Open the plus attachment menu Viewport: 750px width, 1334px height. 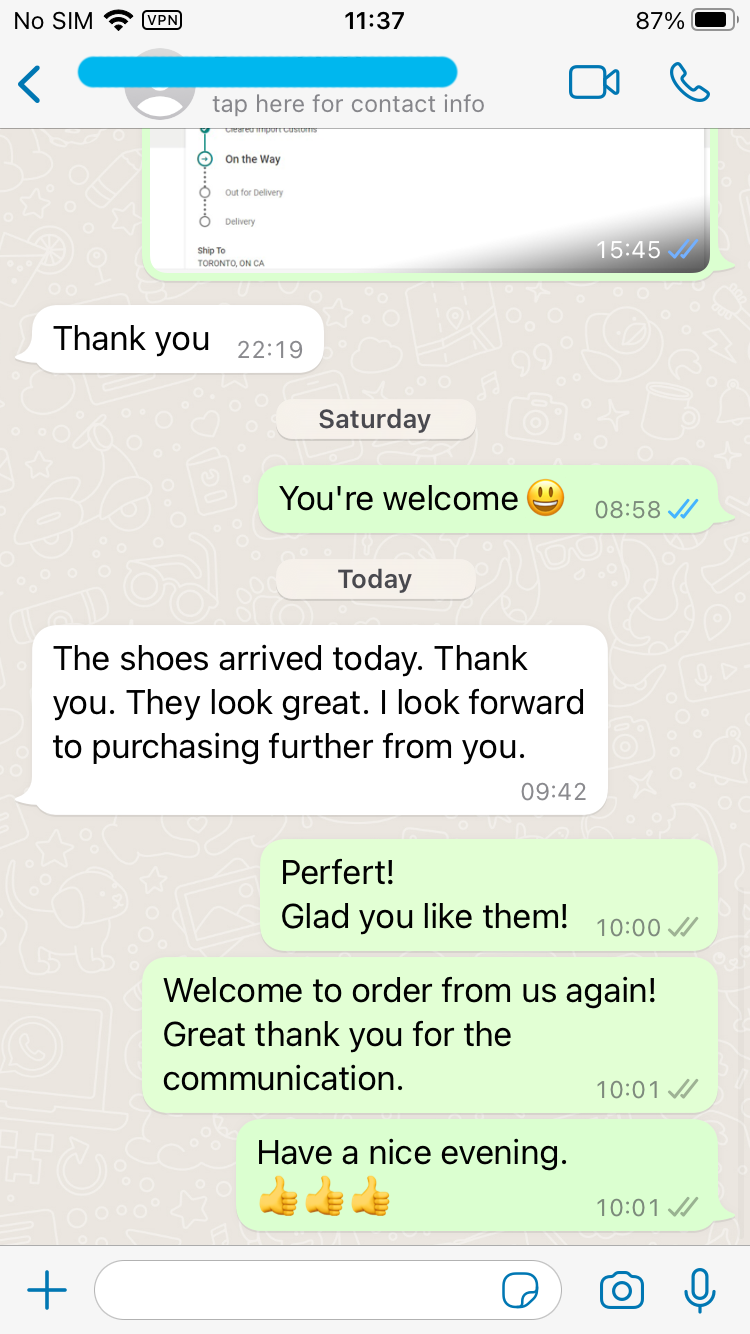point(47,1291)
